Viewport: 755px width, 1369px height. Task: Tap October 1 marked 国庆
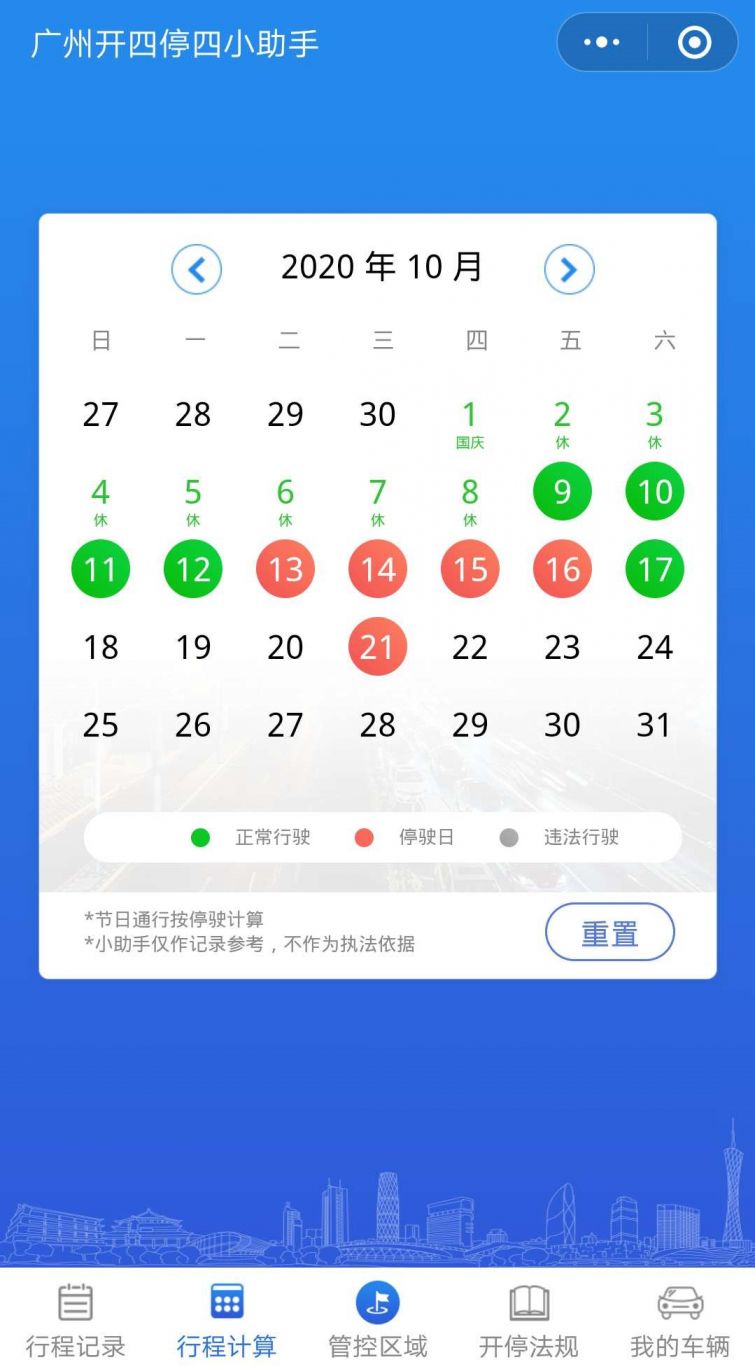470,420
